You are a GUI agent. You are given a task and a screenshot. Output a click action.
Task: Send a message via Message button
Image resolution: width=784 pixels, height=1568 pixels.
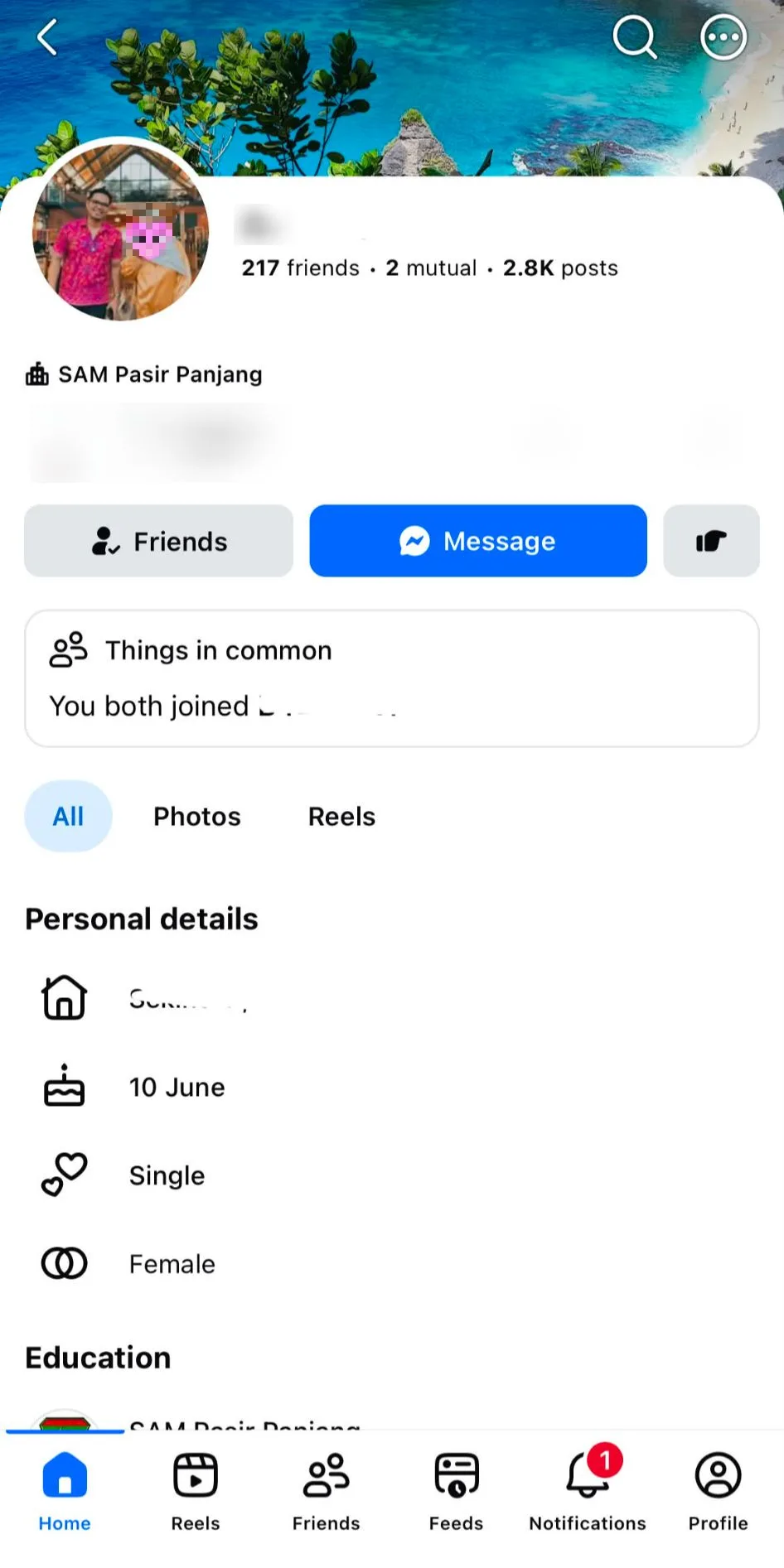click(478, 541)
